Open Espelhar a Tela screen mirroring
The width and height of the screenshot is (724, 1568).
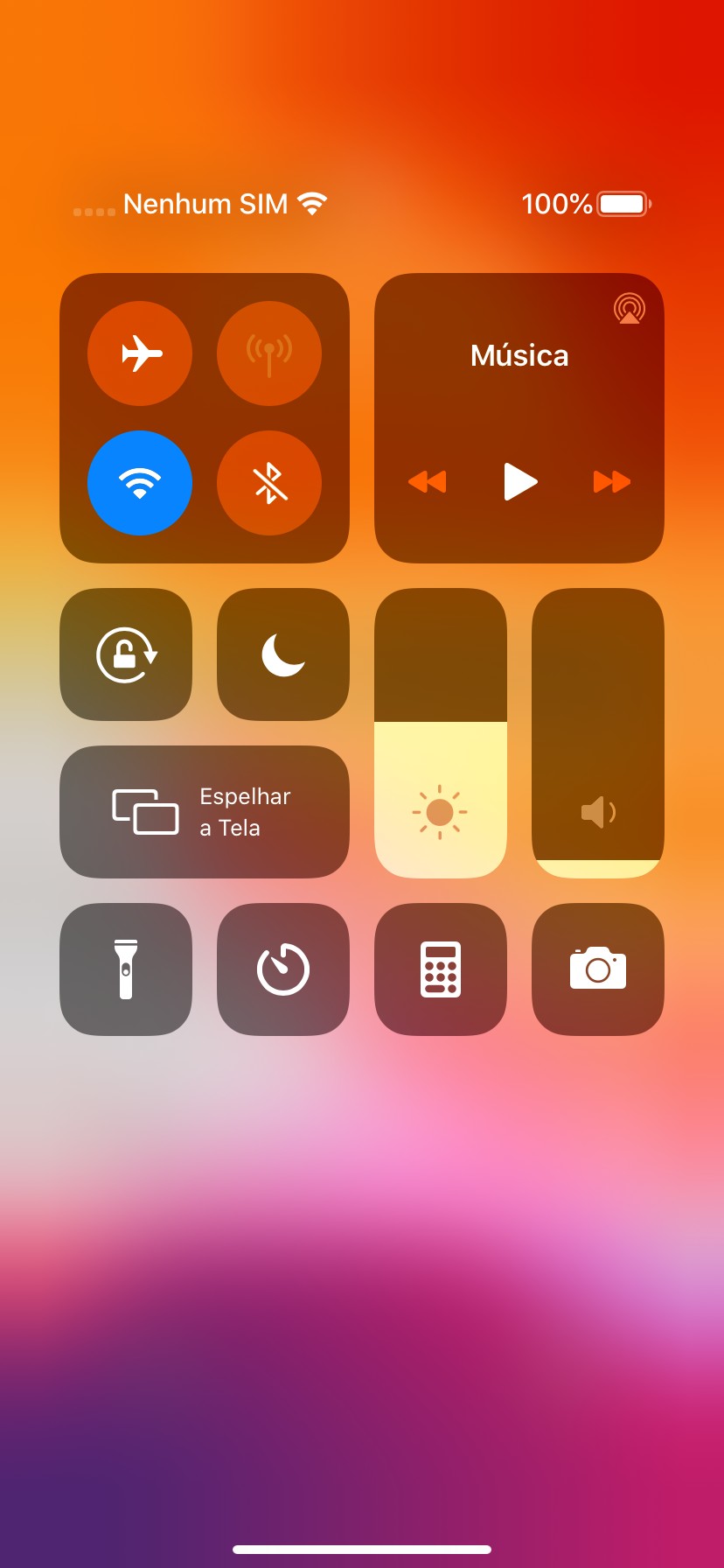tap(205, 812)
